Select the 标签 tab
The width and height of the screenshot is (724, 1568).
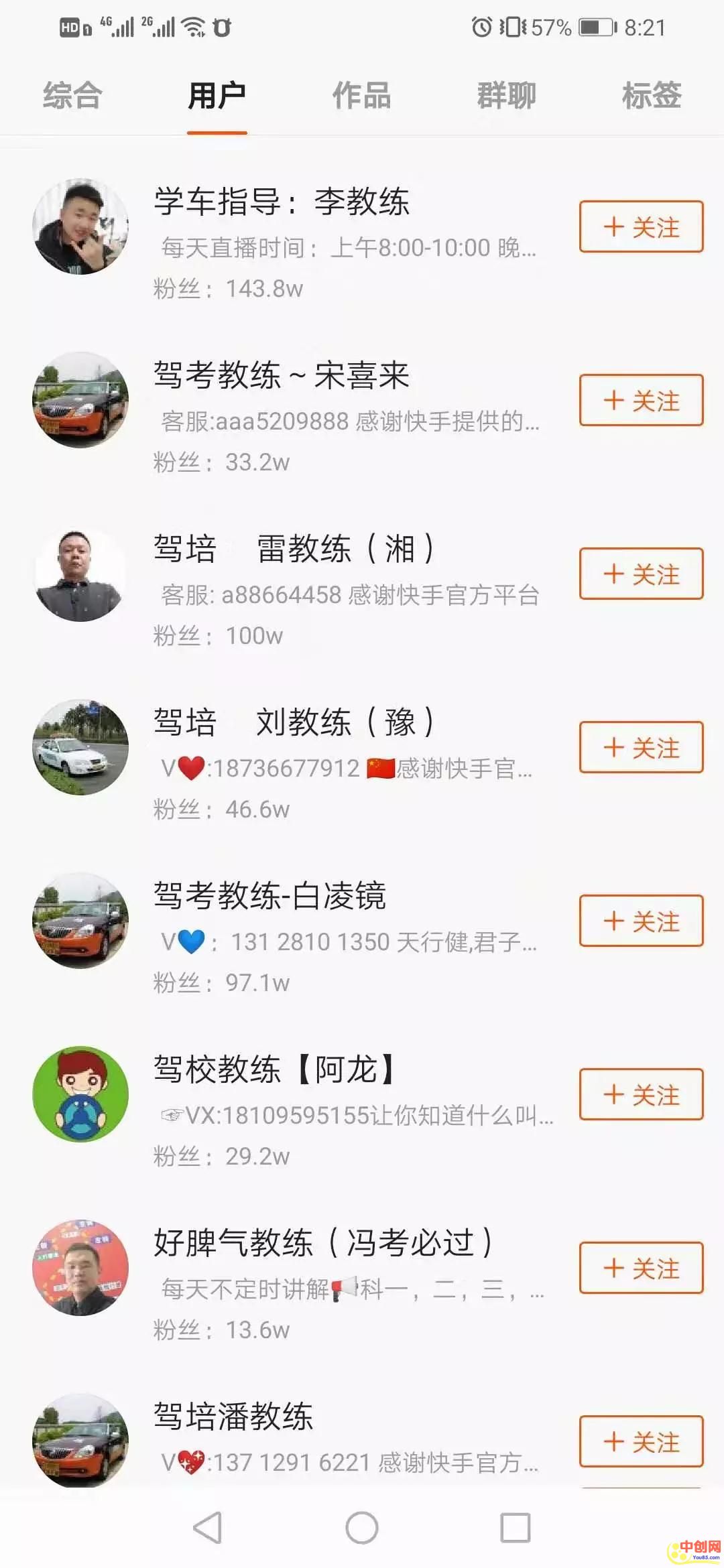[x=651, y=95]
